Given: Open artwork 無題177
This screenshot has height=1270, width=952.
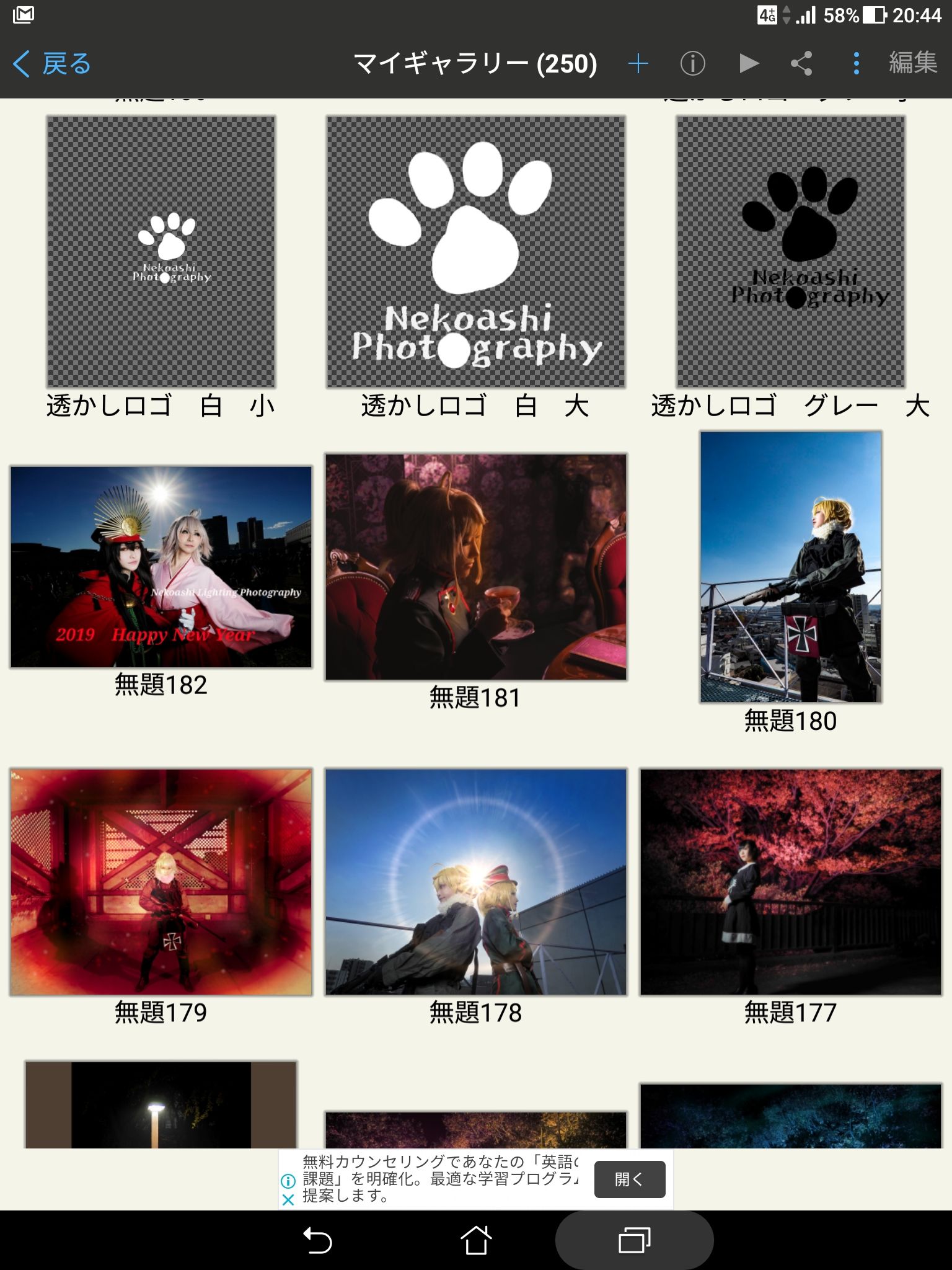Looking at the screenshot, I should (x=790, y=882).
